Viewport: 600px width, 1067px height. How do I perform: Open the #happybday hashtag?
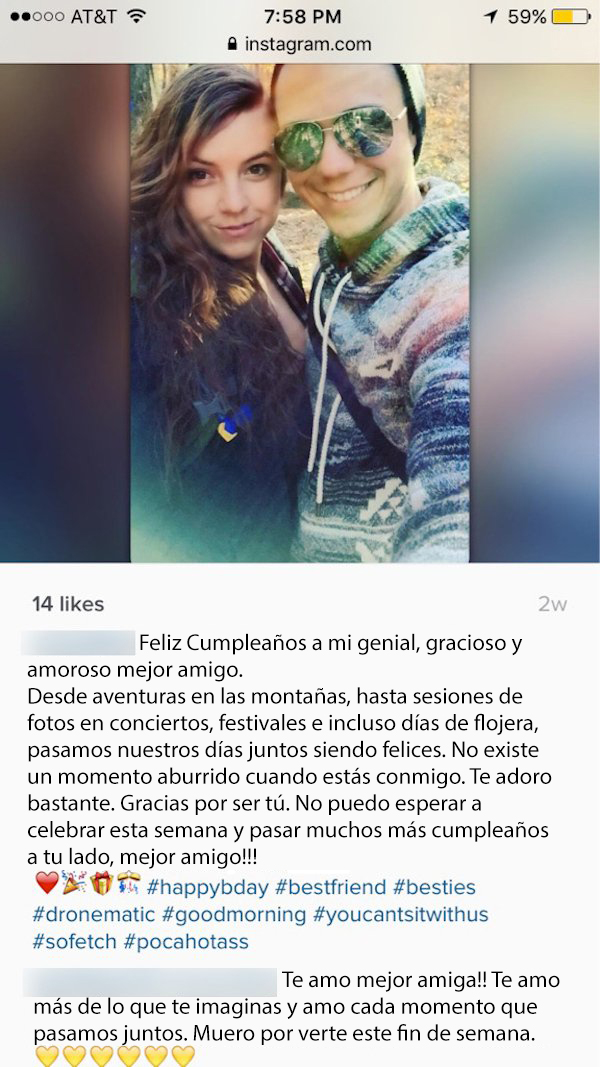coord(208,887)
